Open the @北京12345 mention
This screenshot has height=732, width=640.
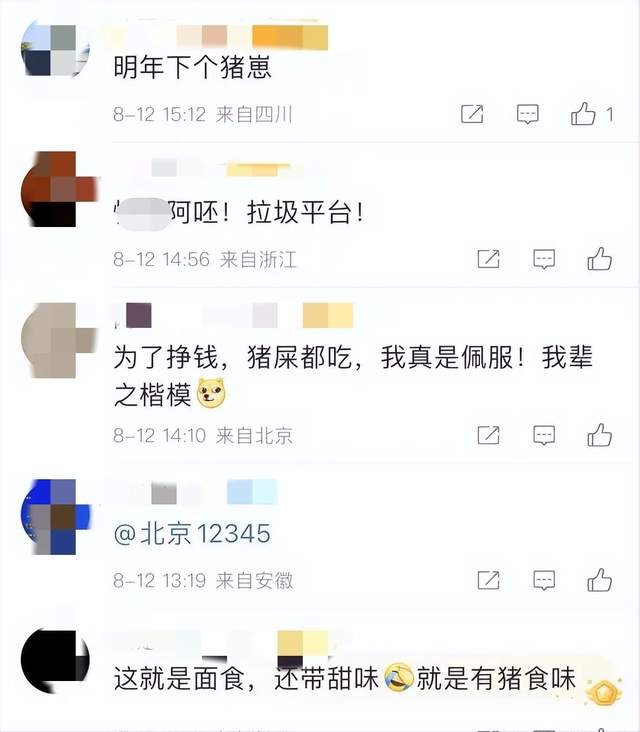pyautogui.click(x=192, y=534)
